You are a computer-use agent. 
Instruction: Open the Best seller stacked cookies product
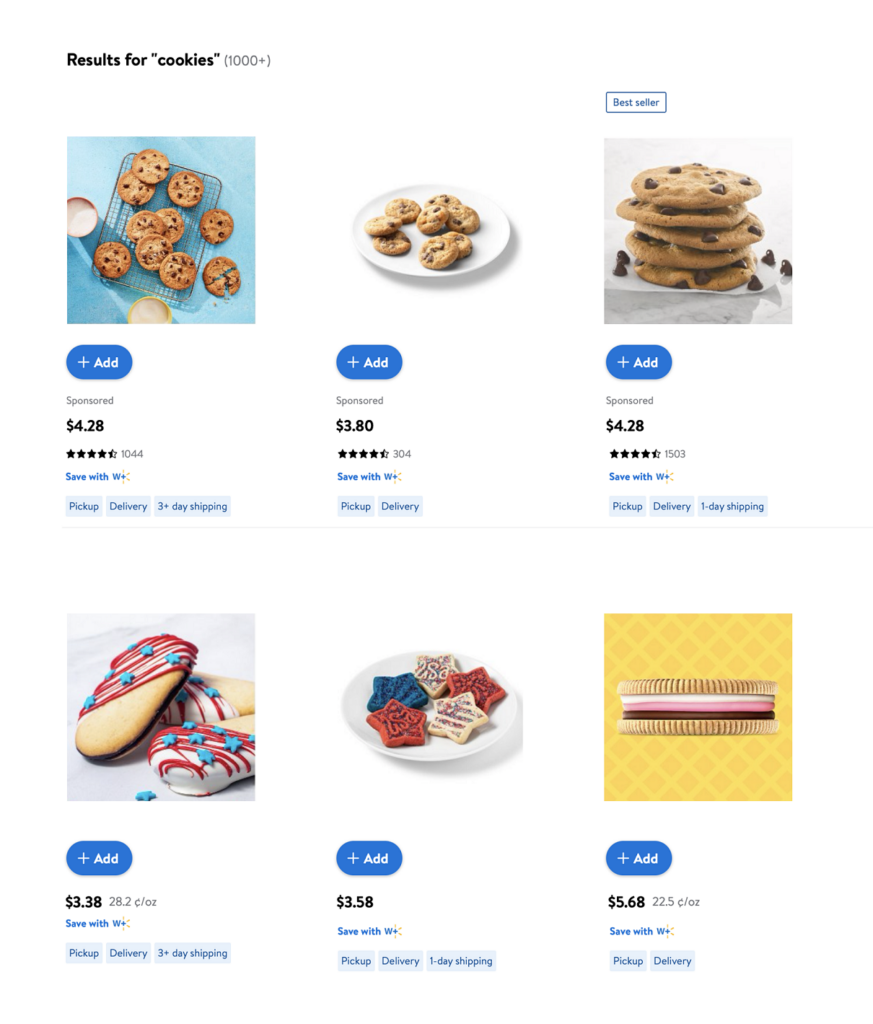698,231
